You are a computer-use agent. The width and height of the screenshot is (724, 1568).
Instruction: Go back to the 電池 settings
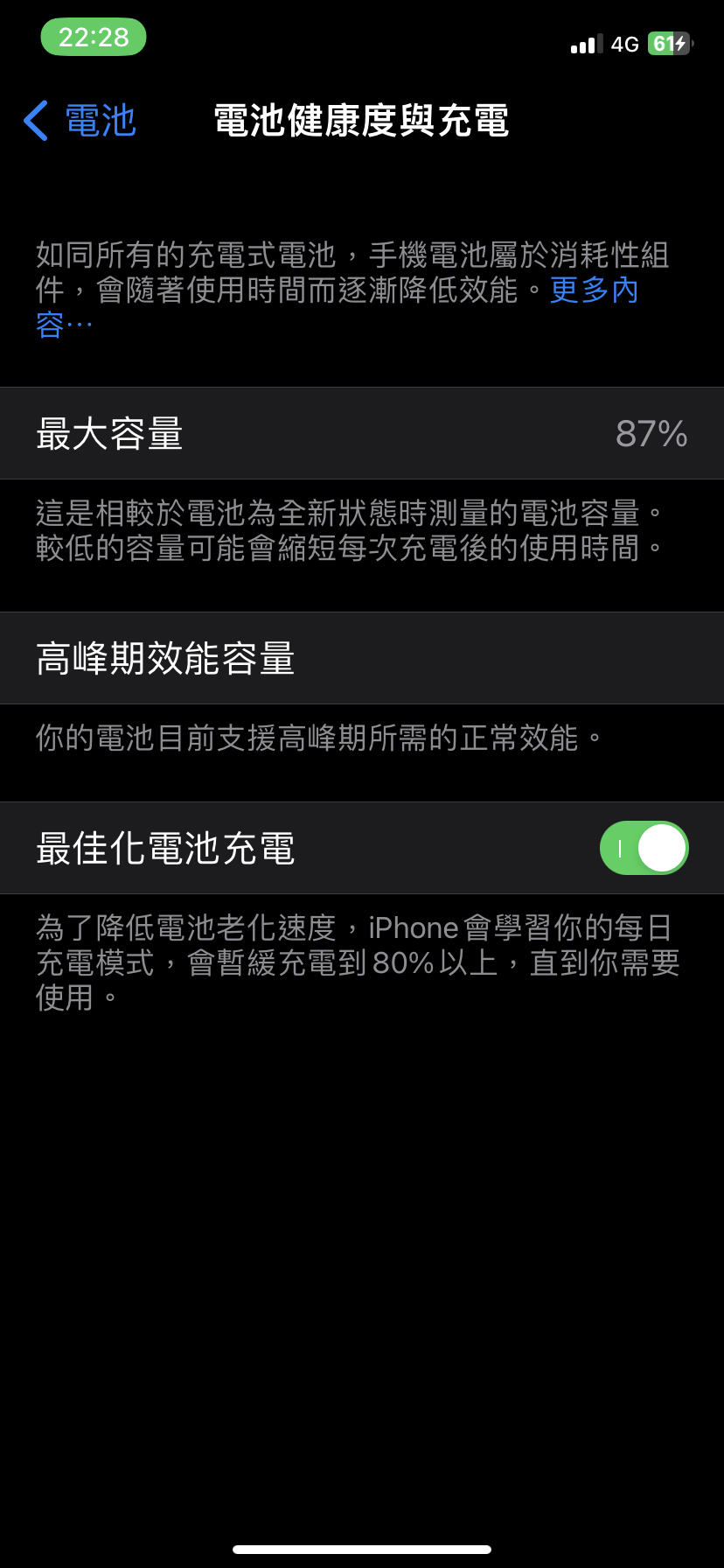[x=80, y=121]
